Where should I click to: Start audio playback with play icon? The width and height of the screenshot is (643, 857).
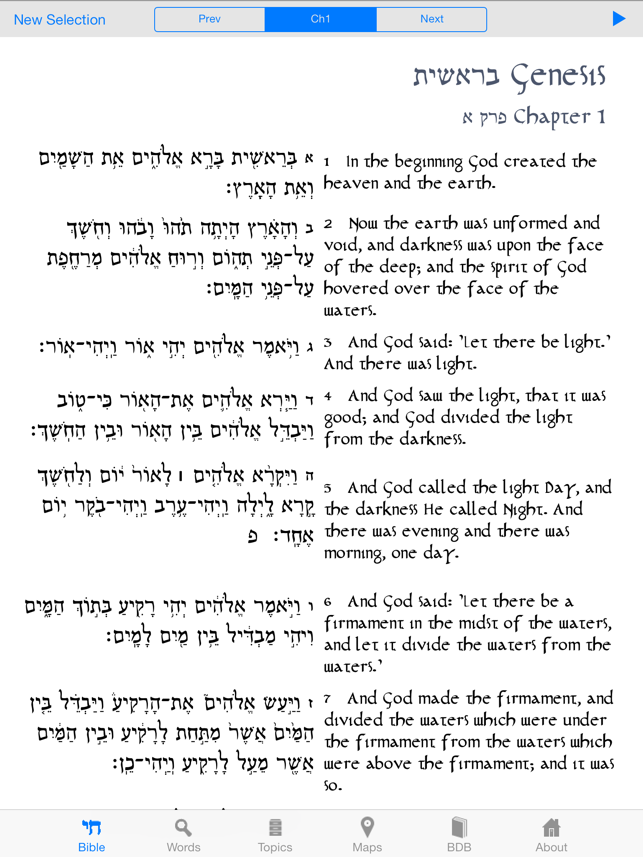pyautogui.click(x=619, y=19)
